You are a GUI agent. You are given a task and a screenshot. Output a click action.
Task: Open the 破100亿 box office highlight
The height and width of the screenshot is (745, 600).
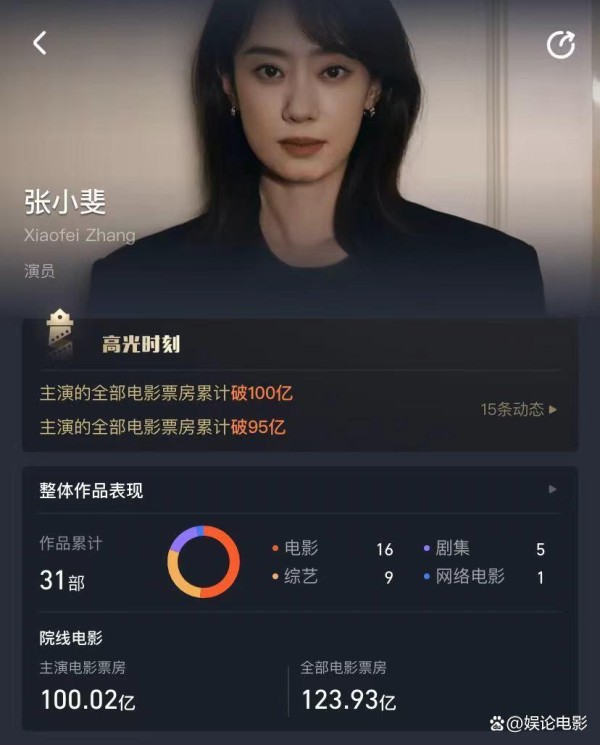167,393
